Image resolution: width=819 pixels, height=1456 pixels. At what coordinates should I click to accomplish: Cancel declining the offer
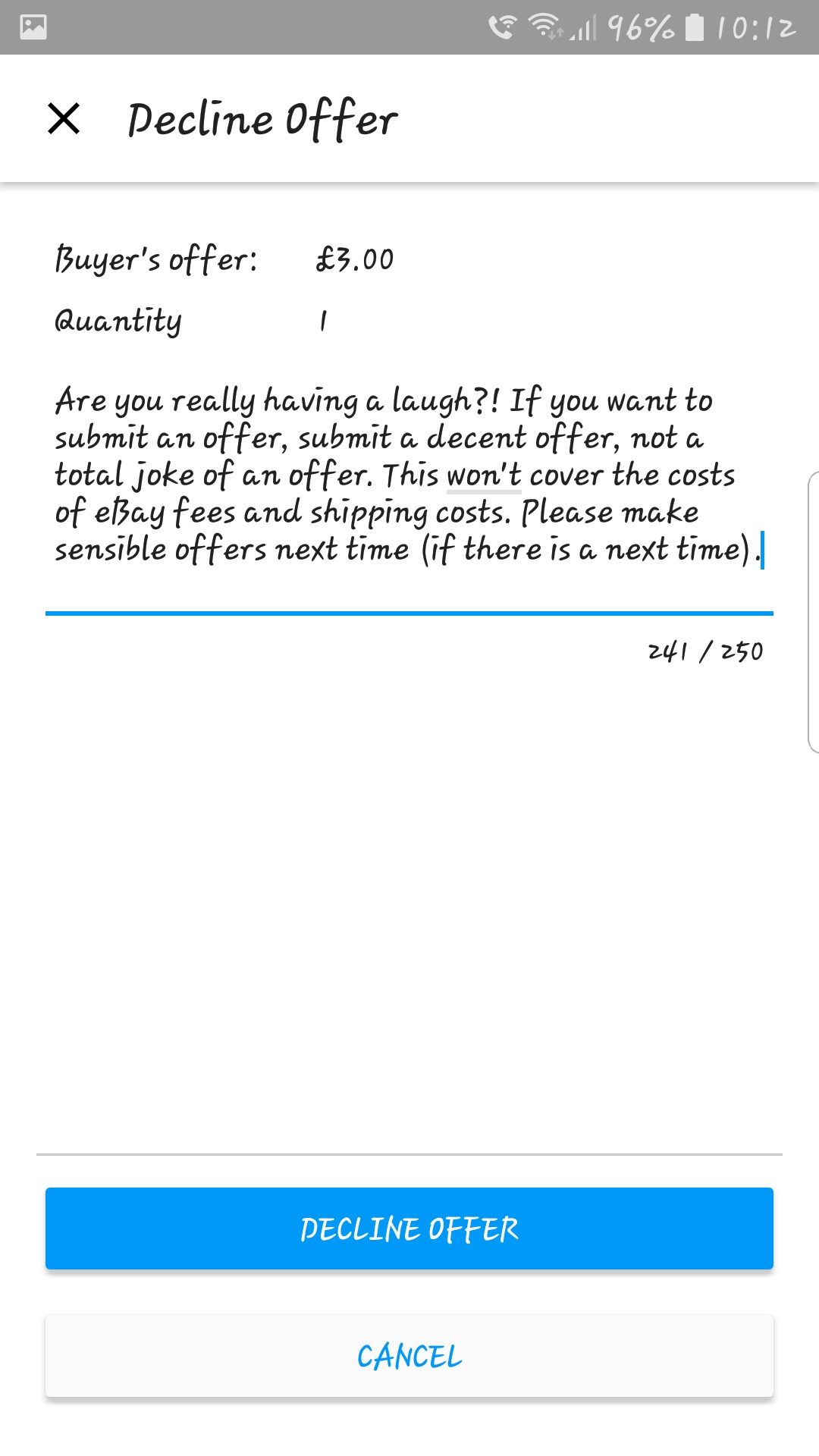(x=409, y=1356)
